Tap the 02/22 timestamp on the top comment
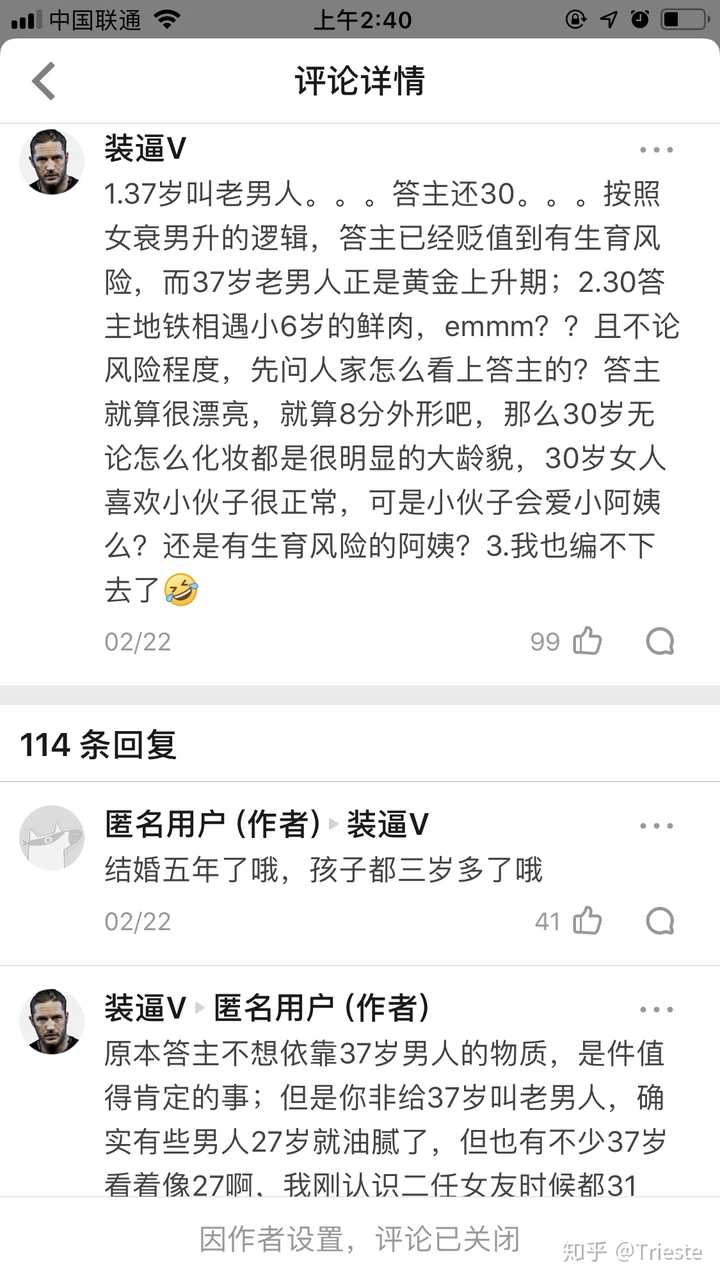 pos(137,641)
